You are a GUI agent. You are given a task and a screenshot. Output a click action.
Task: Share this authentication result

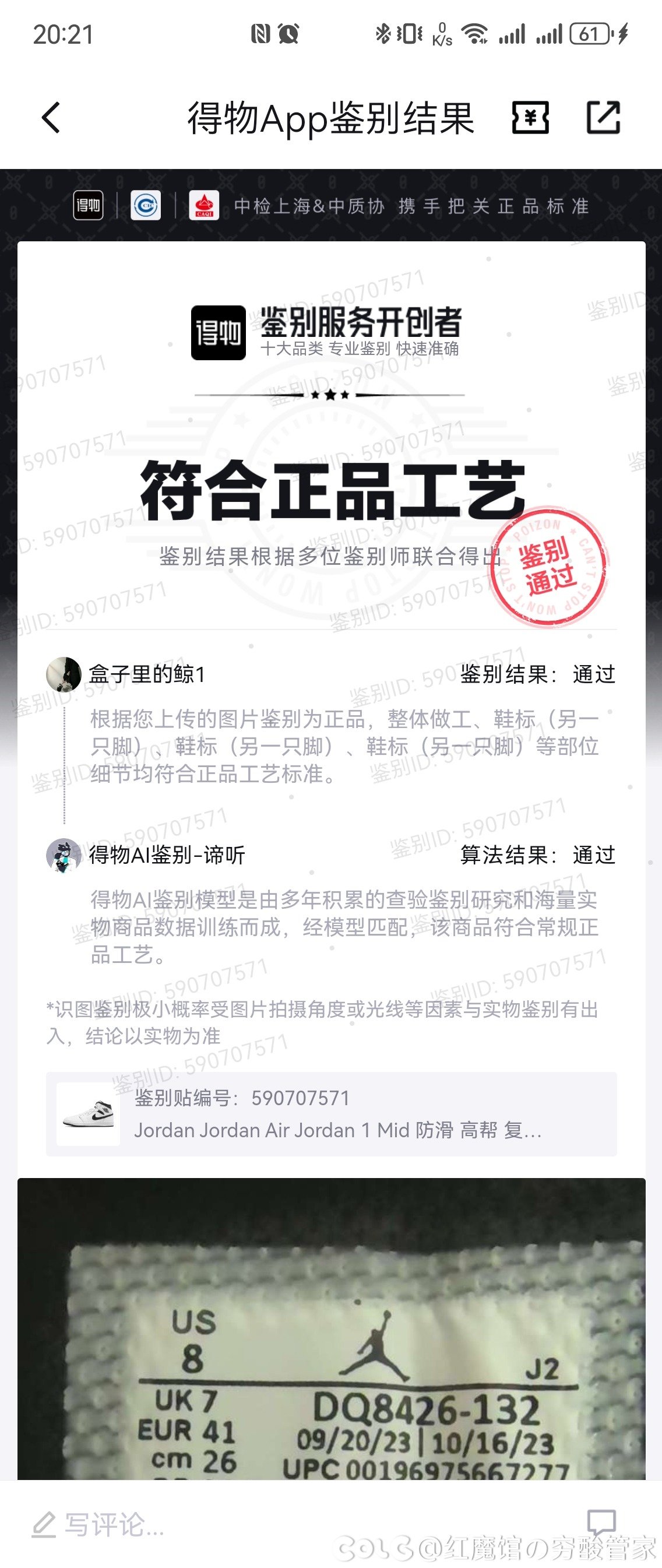click(x=603, y=118)
